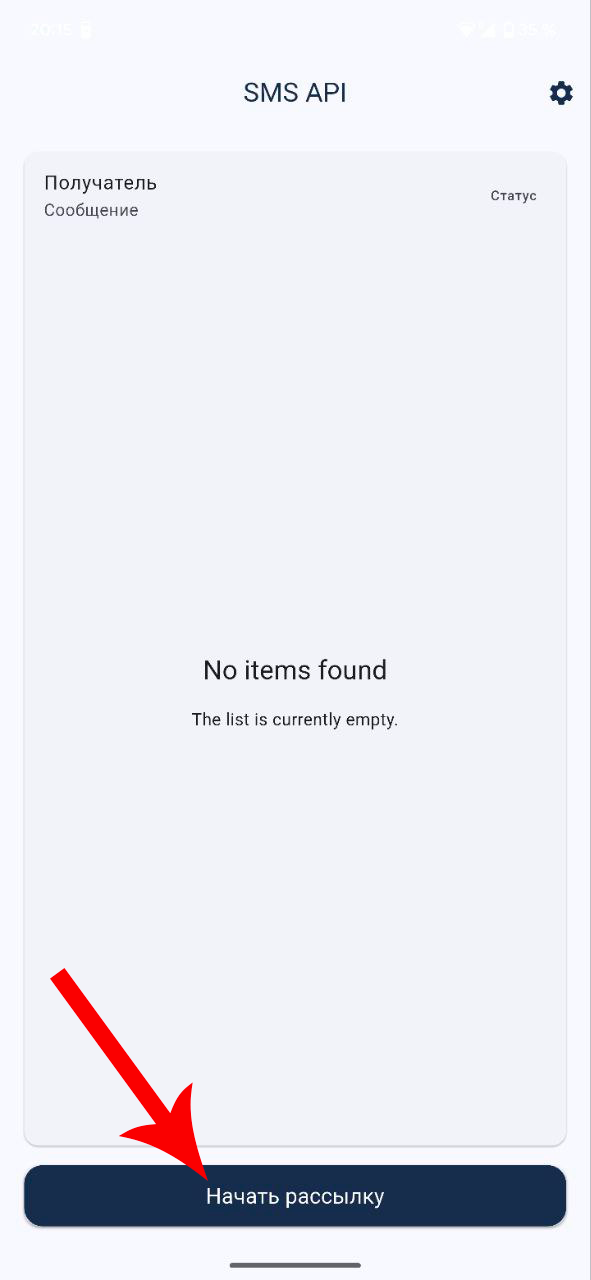Tap the Начать рассылку button
Viewport: 591px width, 1280px height.
(295, 1196)
